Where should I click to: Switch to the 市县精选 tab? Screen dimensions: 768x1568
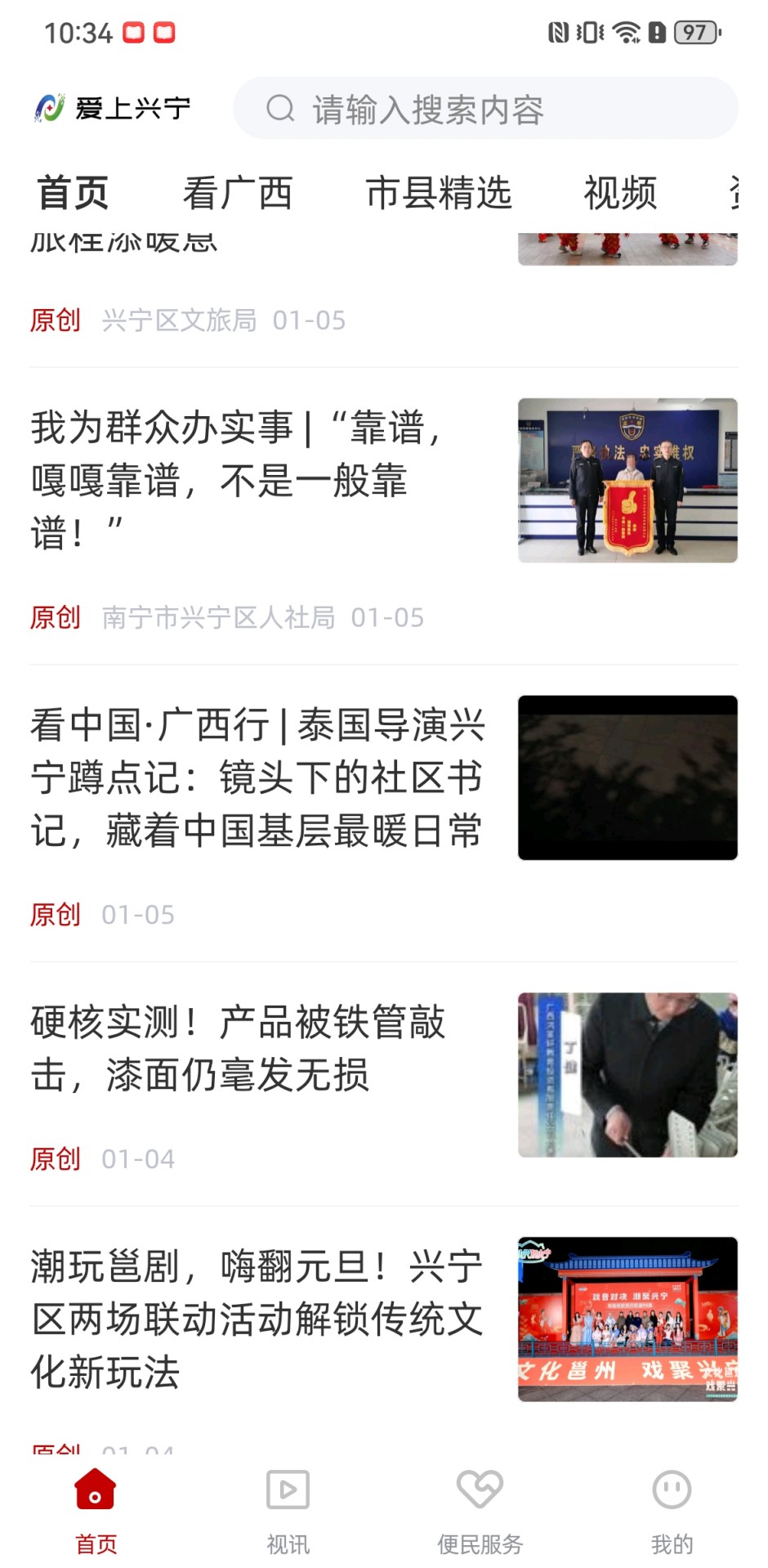[x=442, y=194]
